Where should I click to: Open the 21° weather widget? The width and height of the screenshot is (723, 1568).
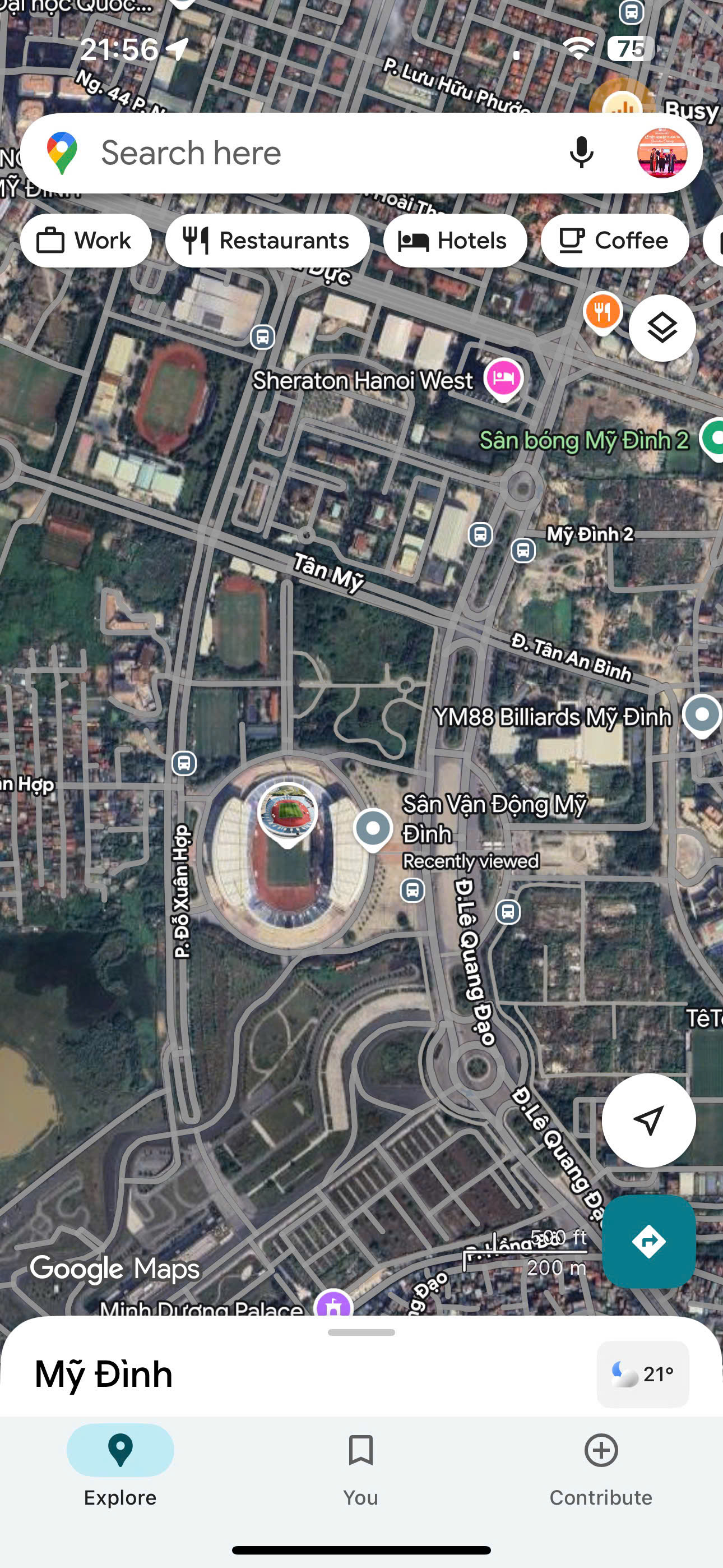643,1374
